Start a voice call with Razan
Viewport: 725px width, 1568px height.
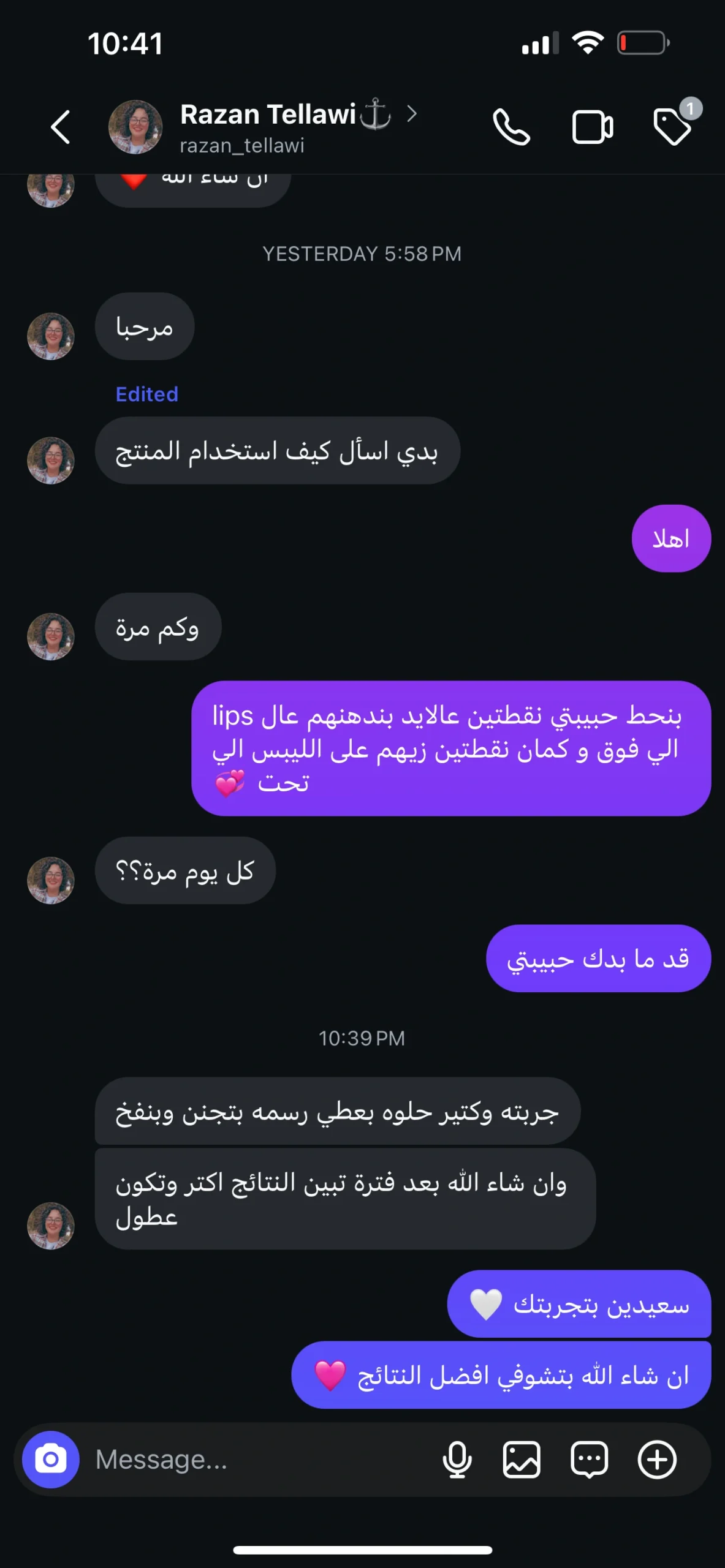coord(511,127)
